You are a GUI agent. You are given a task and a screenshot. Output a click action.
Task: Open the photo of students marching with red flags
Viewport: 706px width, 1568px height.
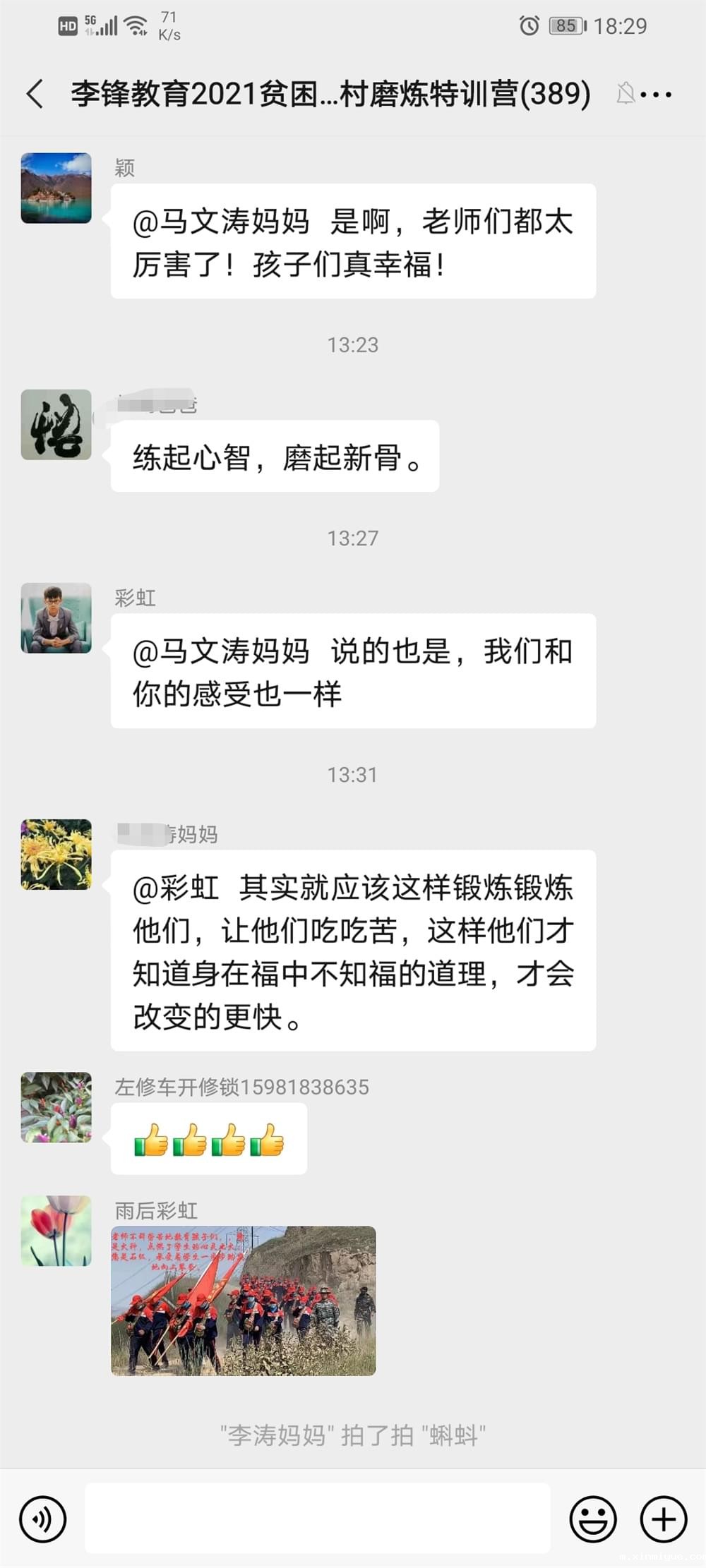pos(244,1302)
